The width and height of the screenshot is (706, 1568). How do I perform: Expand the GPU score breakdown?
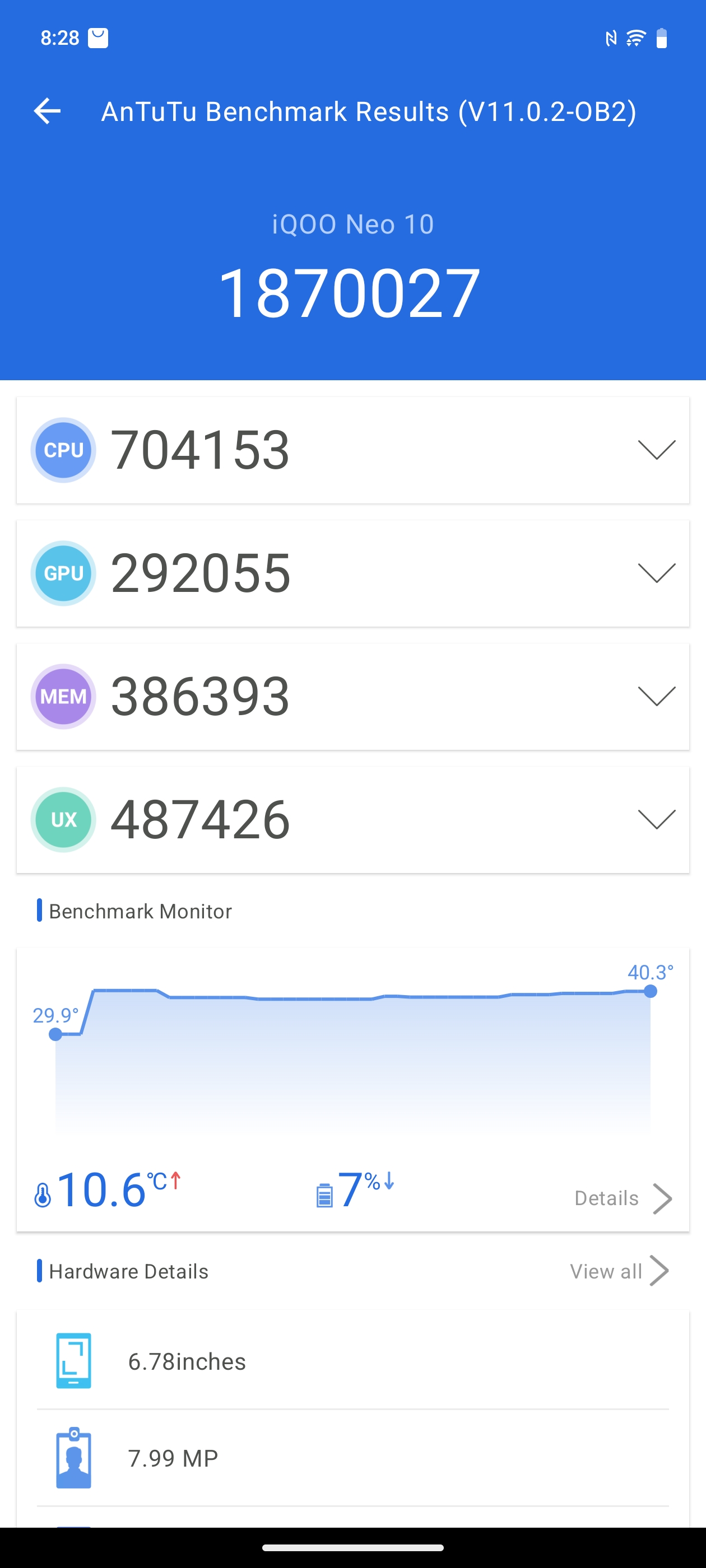(x=656, y=573)
